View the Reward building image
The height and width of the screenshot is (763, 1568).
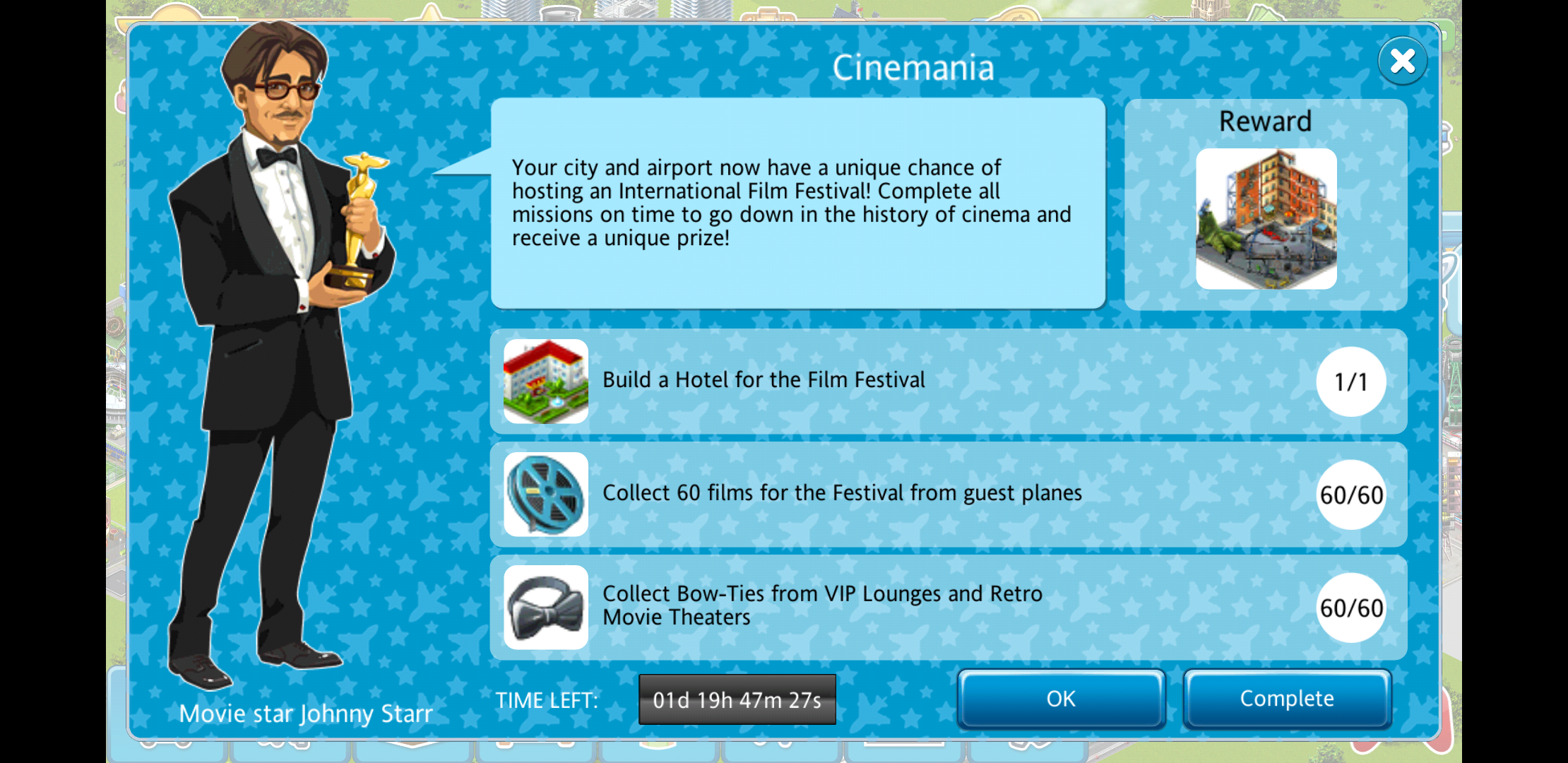(1266, 219)
